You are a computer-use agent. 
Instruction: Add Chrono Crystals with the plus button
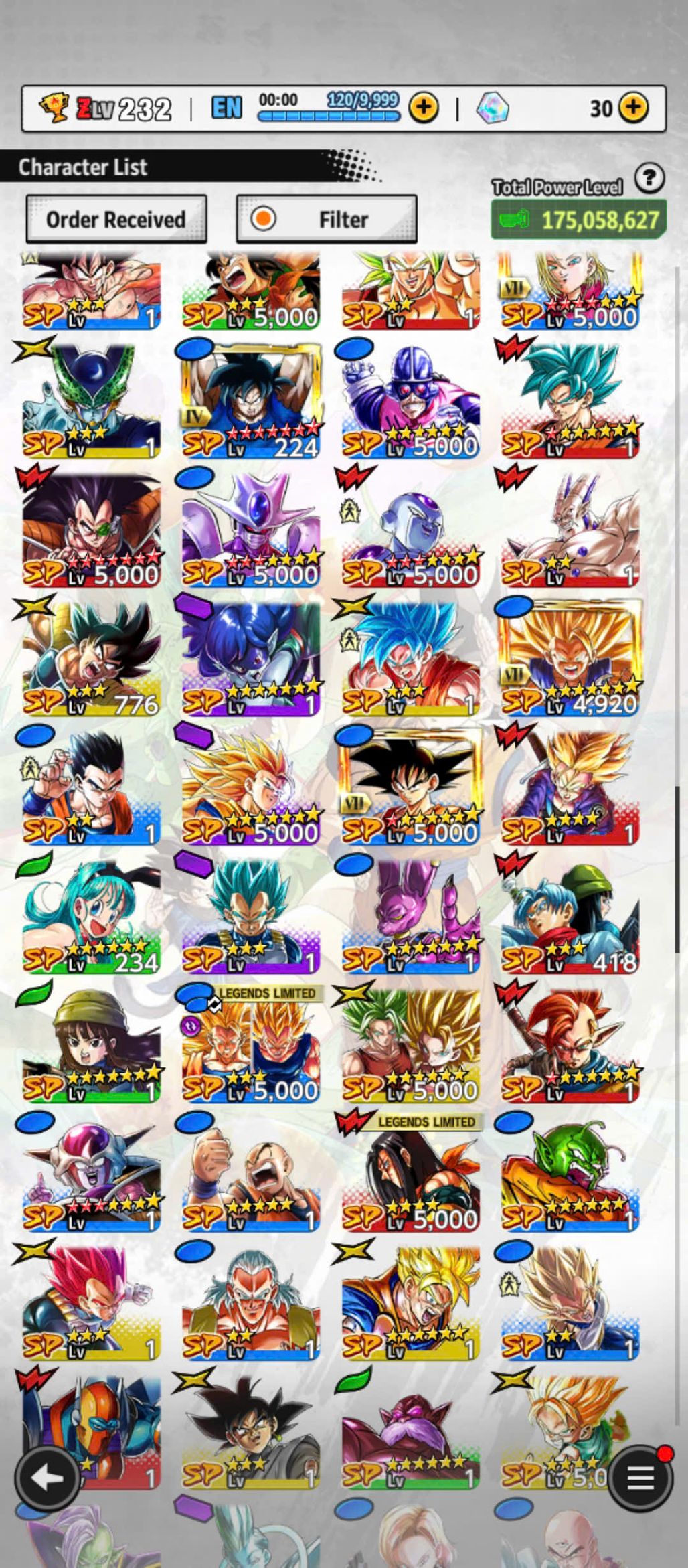click(632, 107)
